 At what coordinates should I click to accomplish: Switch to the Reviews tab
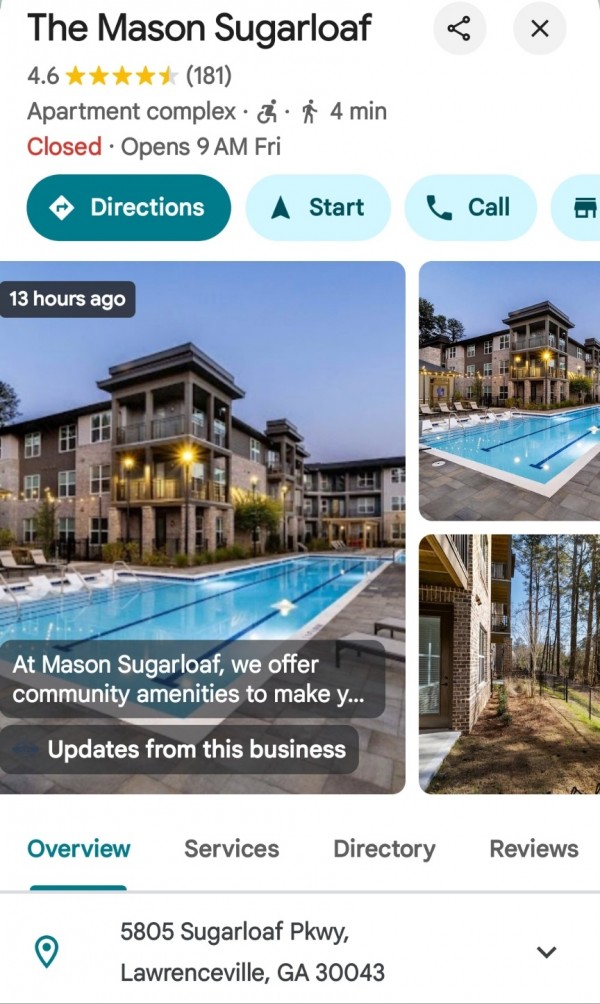pyautogui.click(x=533, y=849)
